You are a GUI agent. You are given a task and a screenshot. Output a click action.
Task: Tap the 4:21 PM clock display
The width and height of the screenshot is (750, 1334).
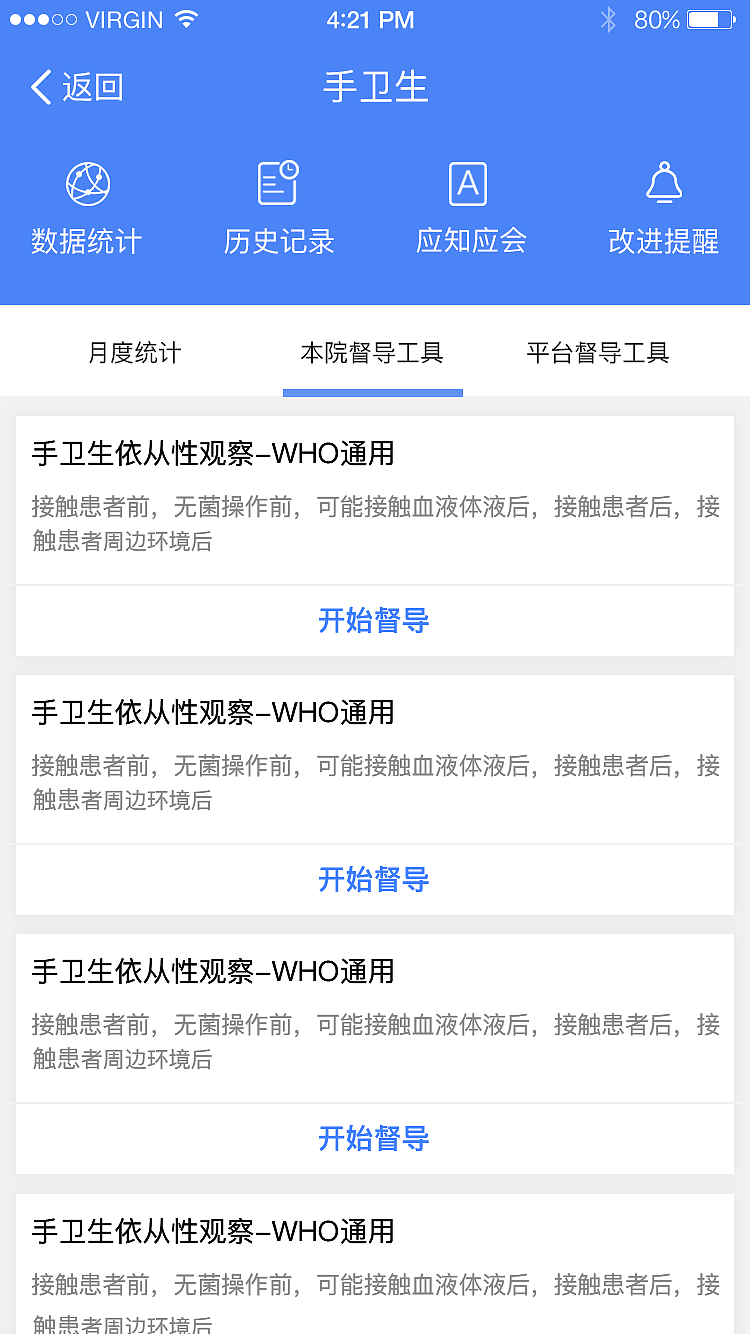tap(372, 18)
